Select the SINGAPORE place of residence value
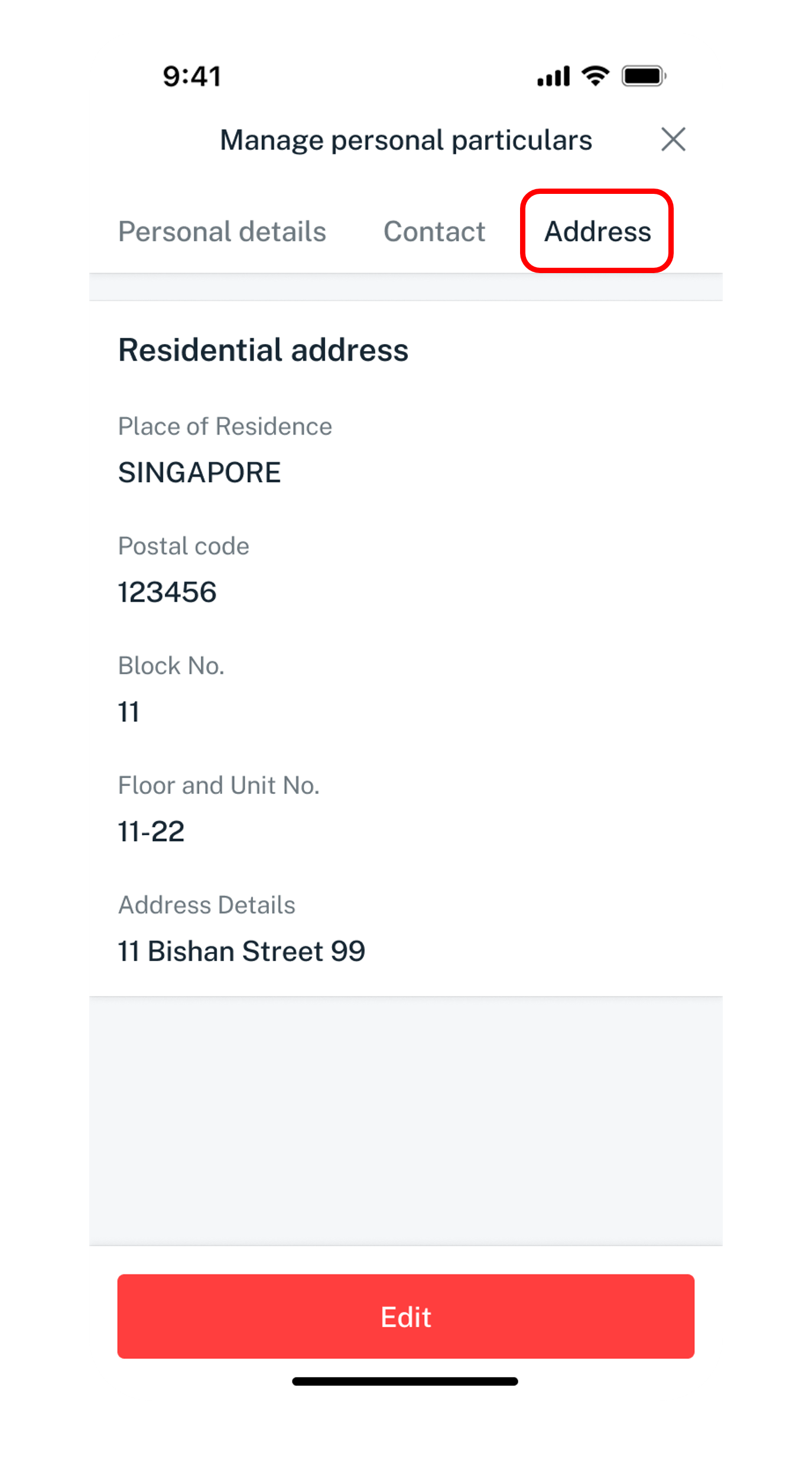The image size is (812, 1463). pyautogui.click(x=200, y=471)
